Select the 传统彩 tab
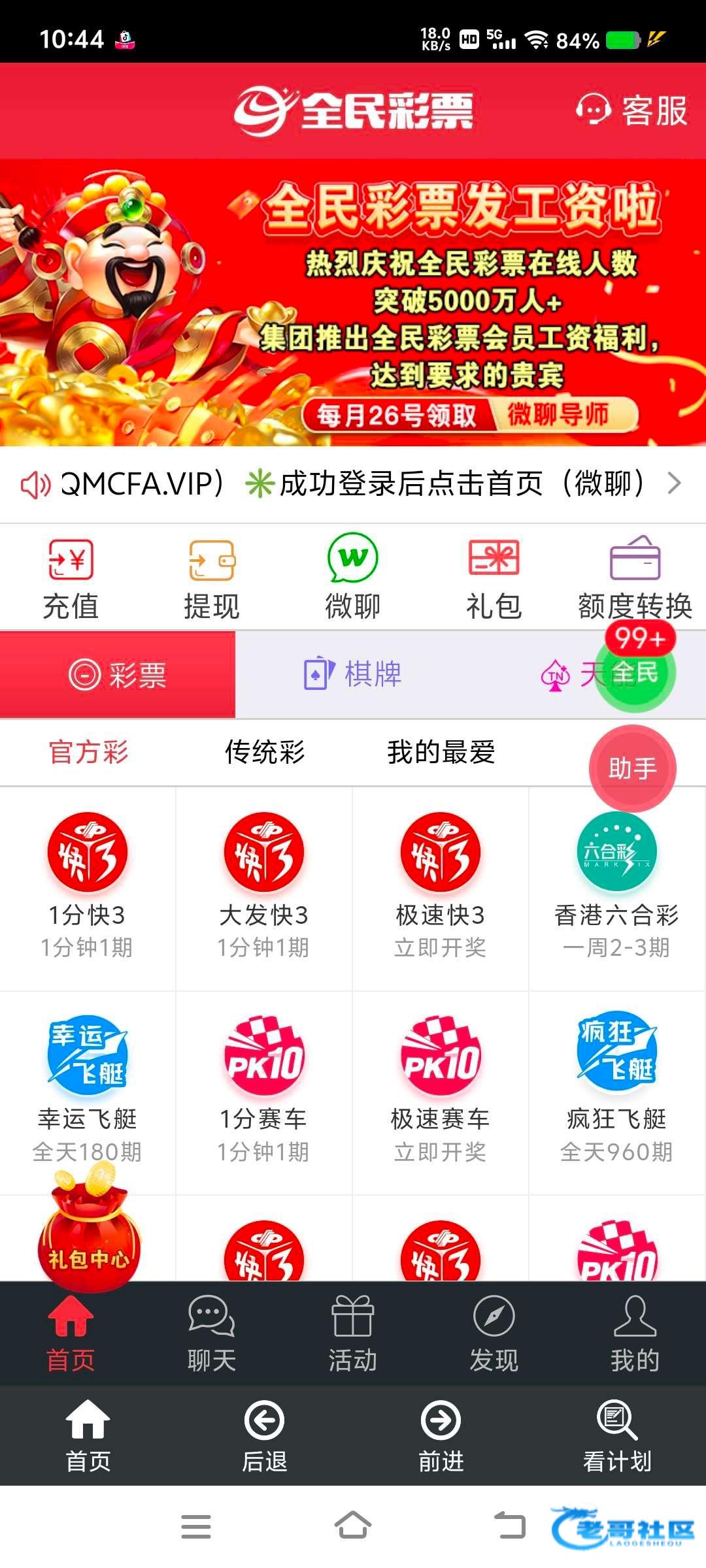The image size is (706, 1568). pyautogui.click(x=265, y=752)
